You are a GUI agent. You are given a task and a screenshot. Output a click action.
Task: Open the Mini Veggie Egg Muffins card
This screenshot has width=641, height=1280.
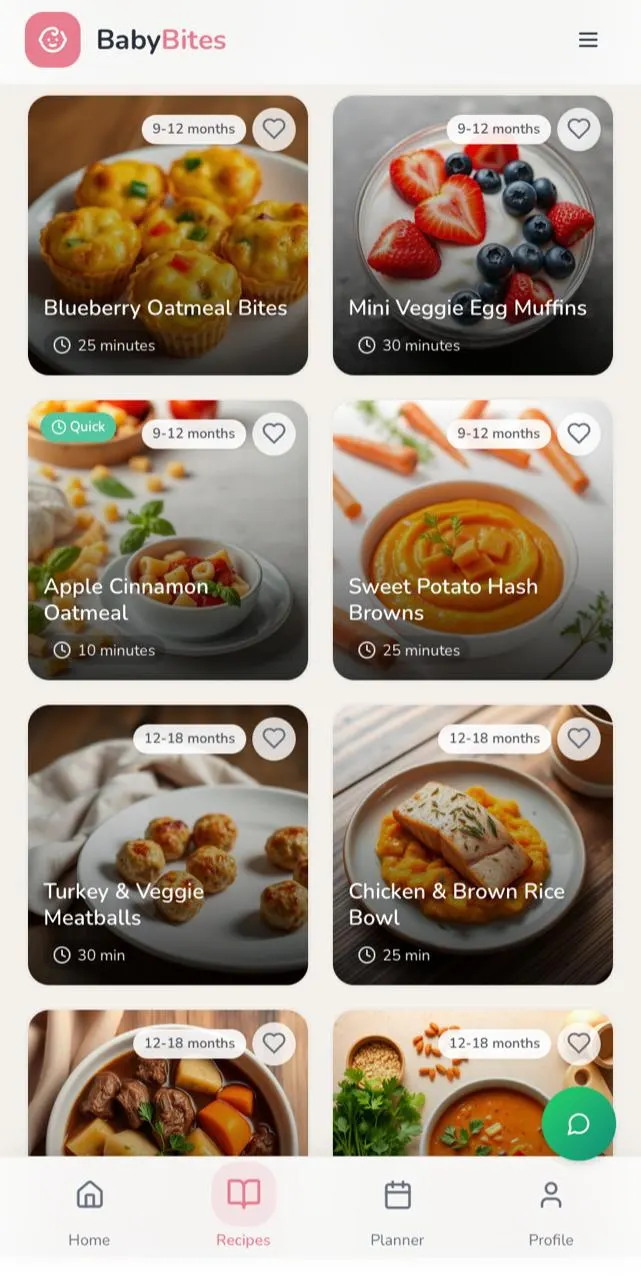click(472, 250)
